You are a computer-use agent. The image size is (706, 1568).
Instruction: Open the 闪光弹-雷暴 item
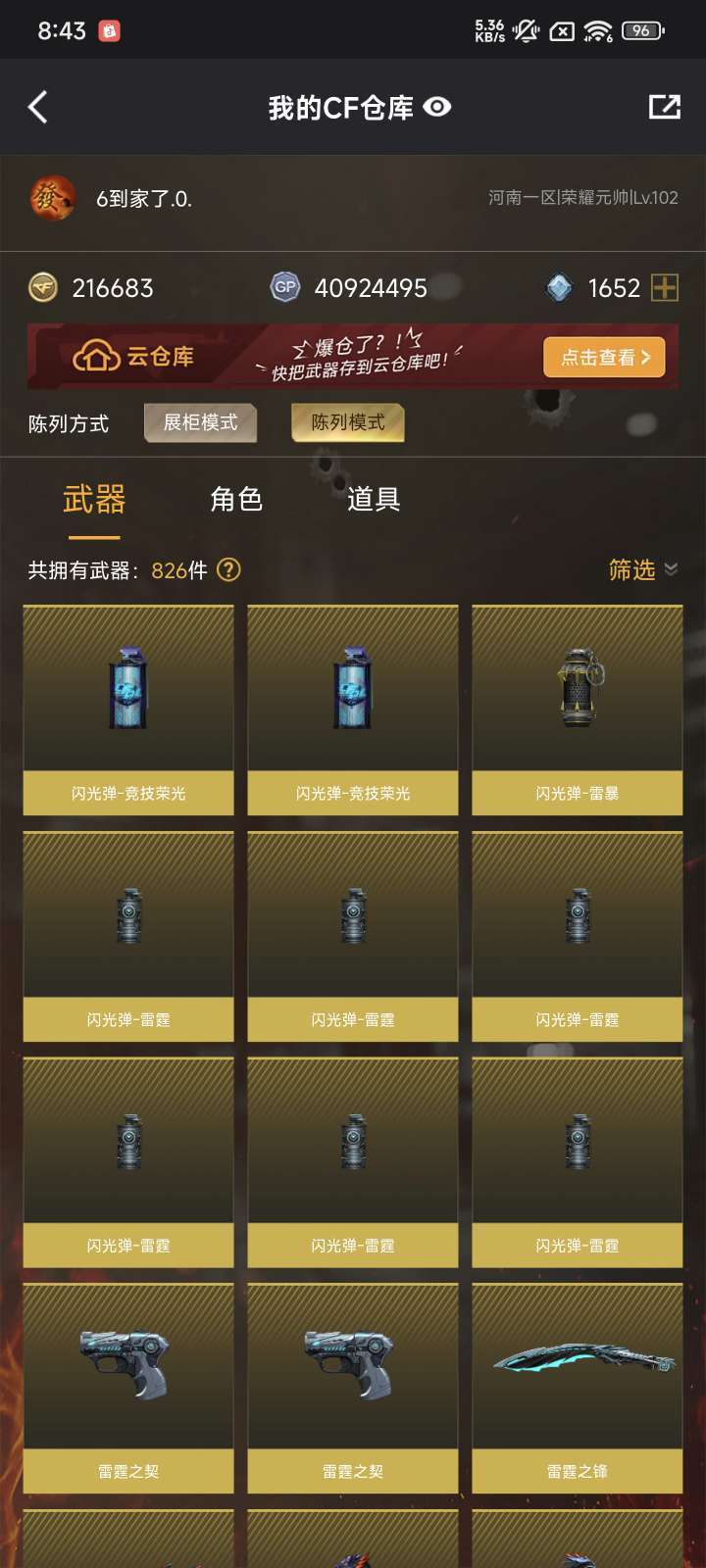click(578, 710)
